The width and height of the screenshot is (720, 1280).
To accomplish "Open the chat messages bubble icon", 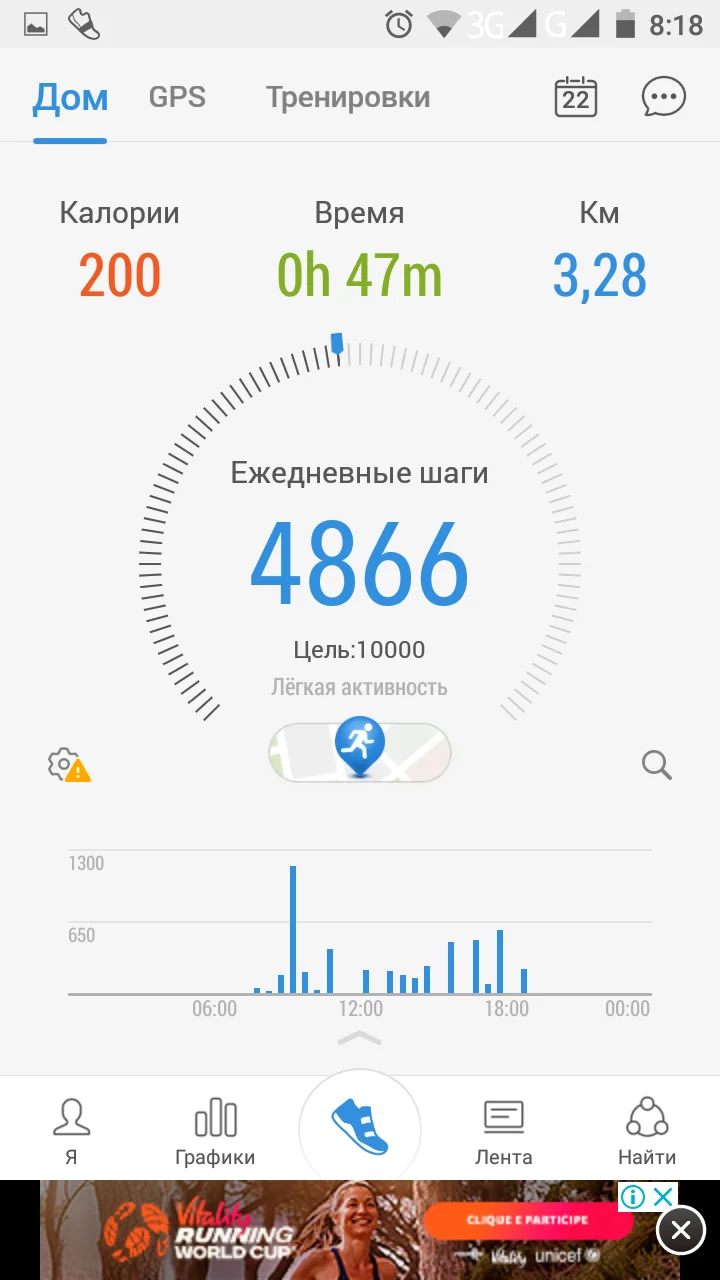I will pos(662,96).
